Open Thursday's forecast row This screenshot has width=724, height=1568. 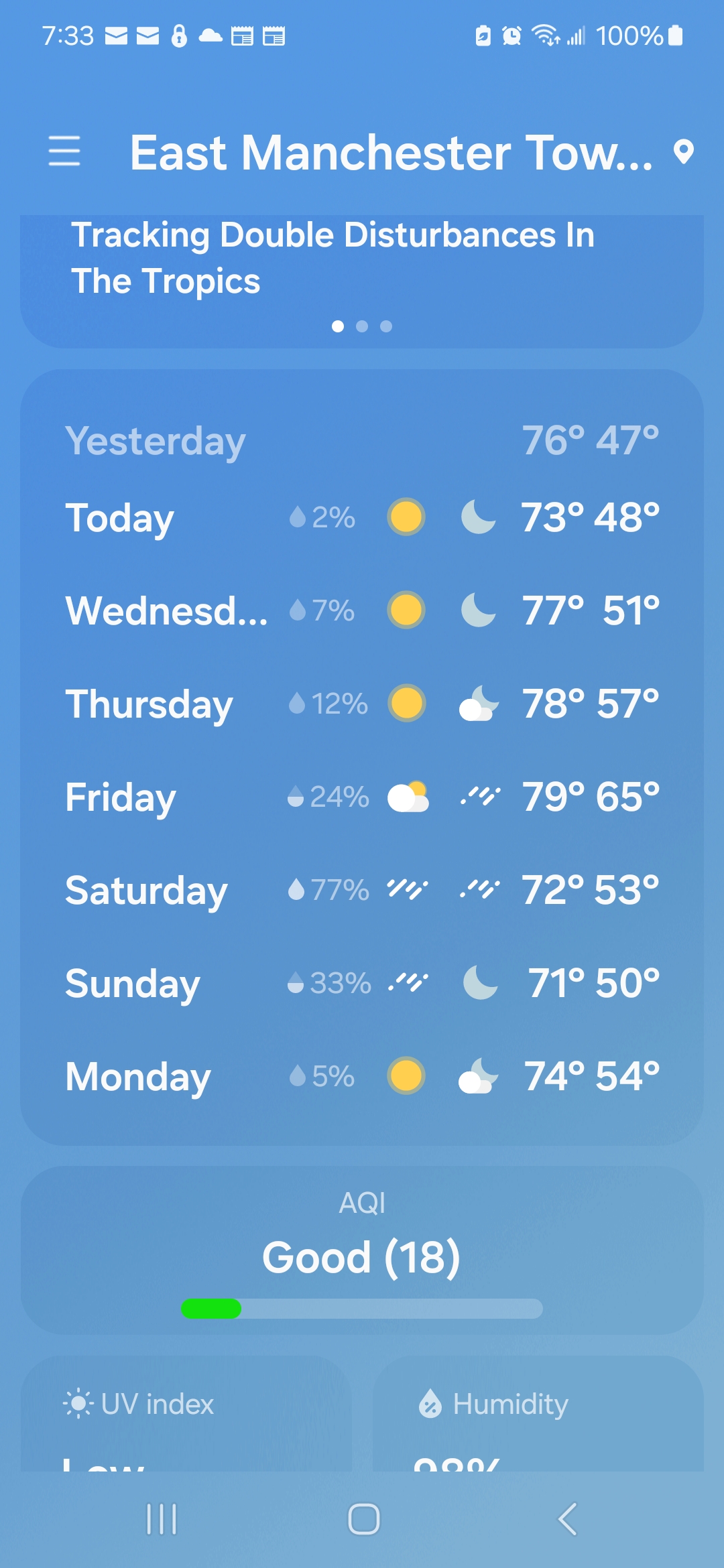click(x=362, y=704)
